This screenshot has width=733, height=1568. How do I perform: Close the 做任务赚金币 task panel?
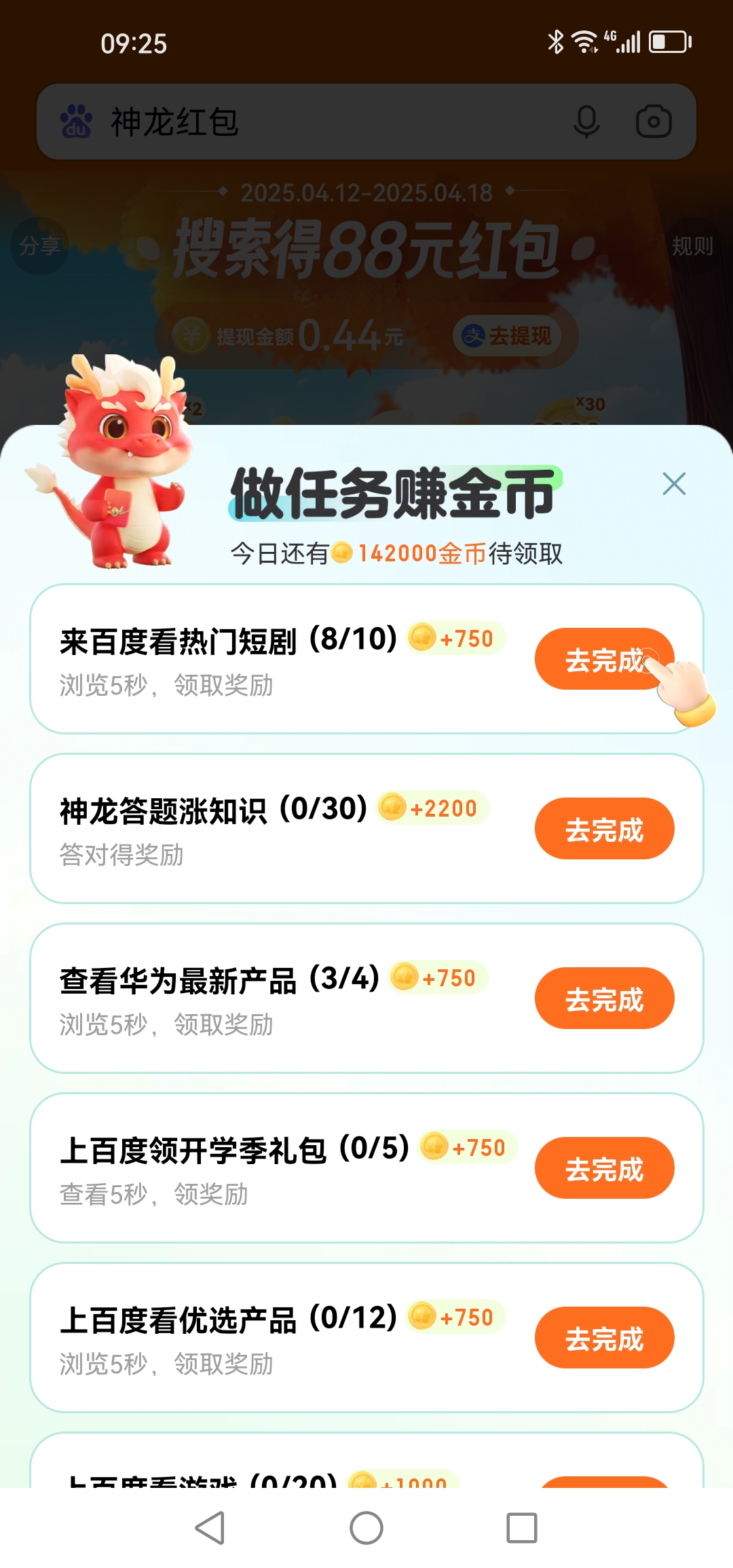(674, 484)
